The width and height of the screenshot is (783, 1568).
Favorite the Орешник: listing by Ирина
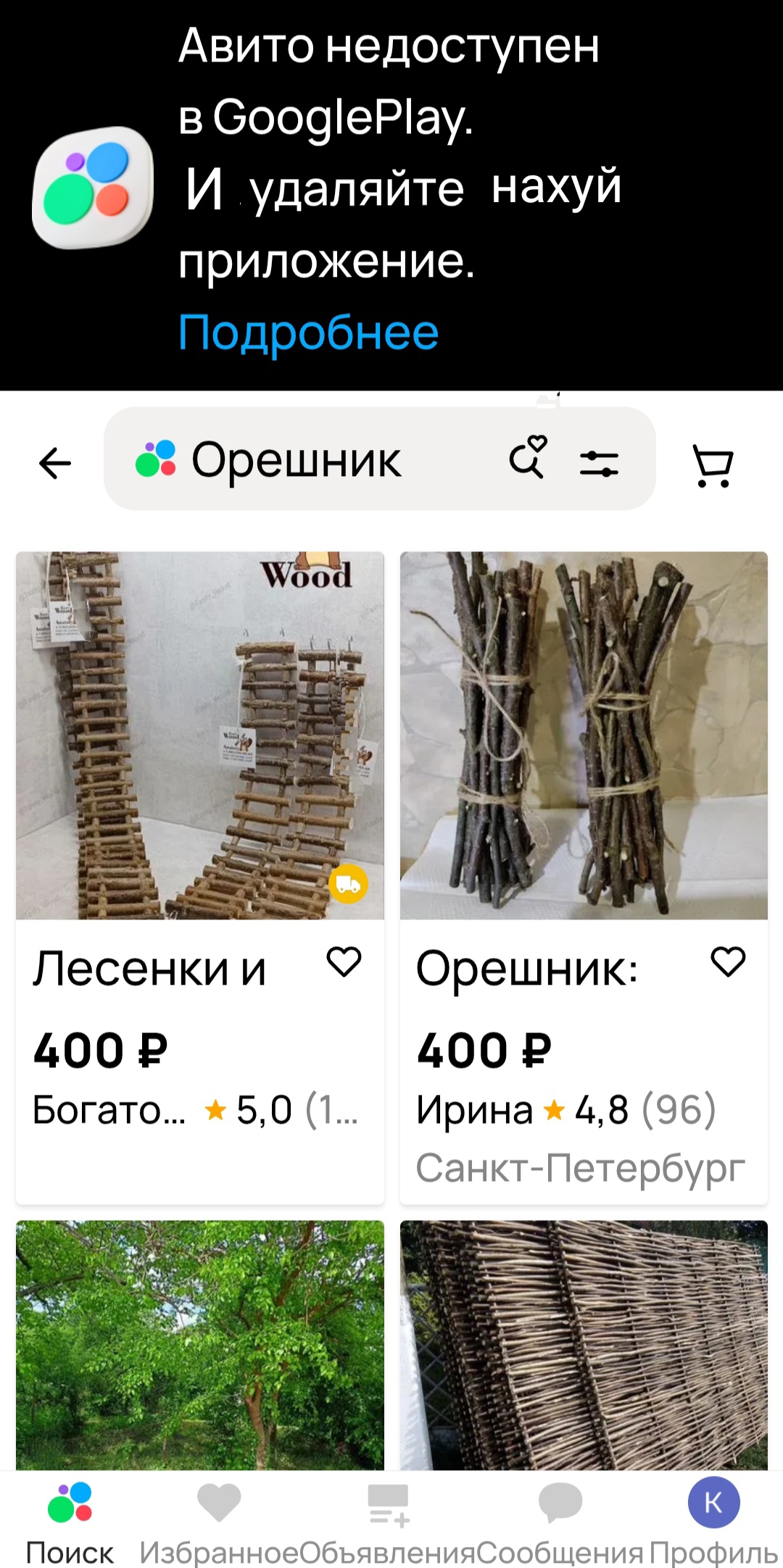click(728, 962)
